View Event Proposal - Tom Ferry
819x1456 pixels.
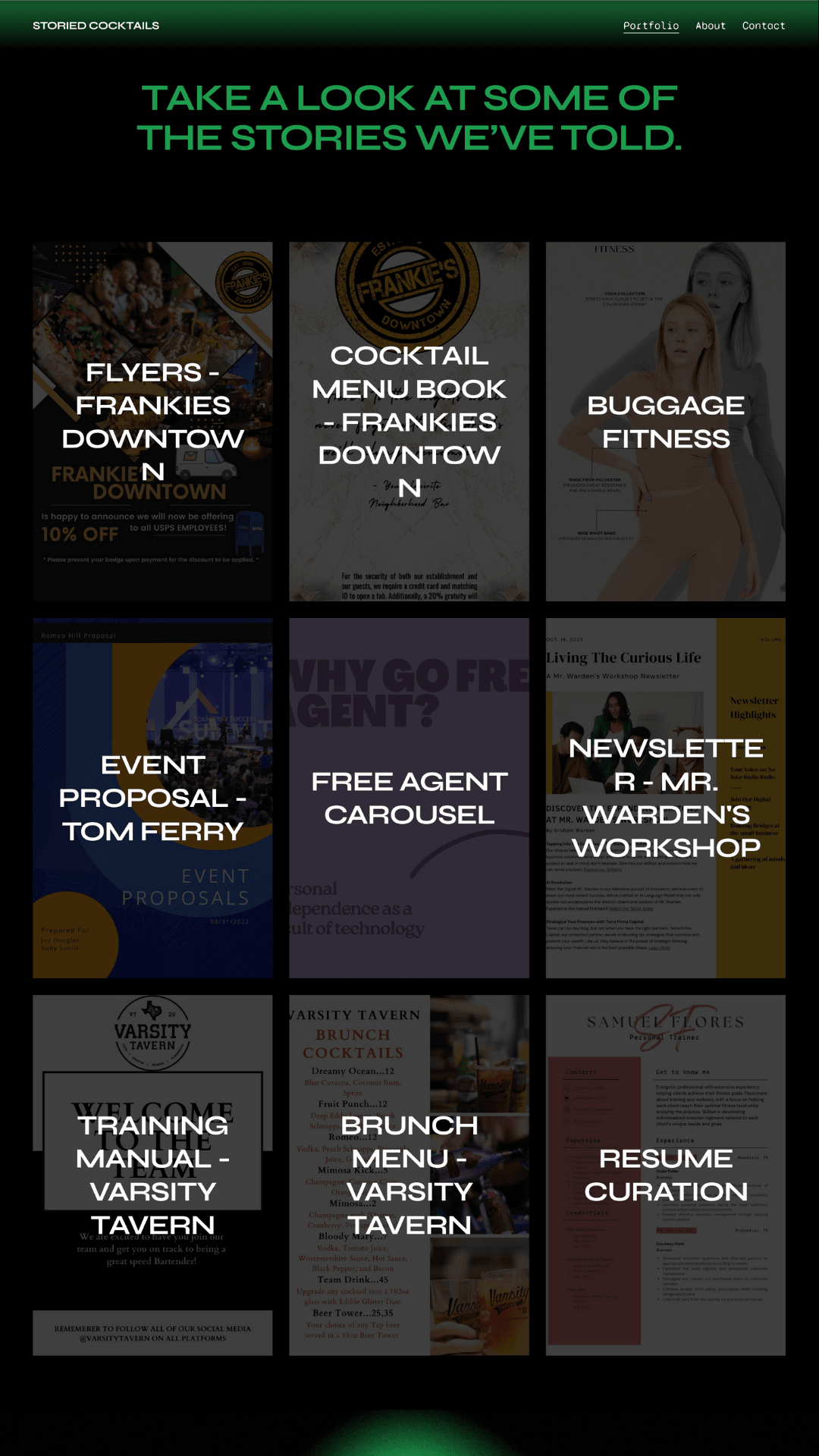(x=152, y=798)
